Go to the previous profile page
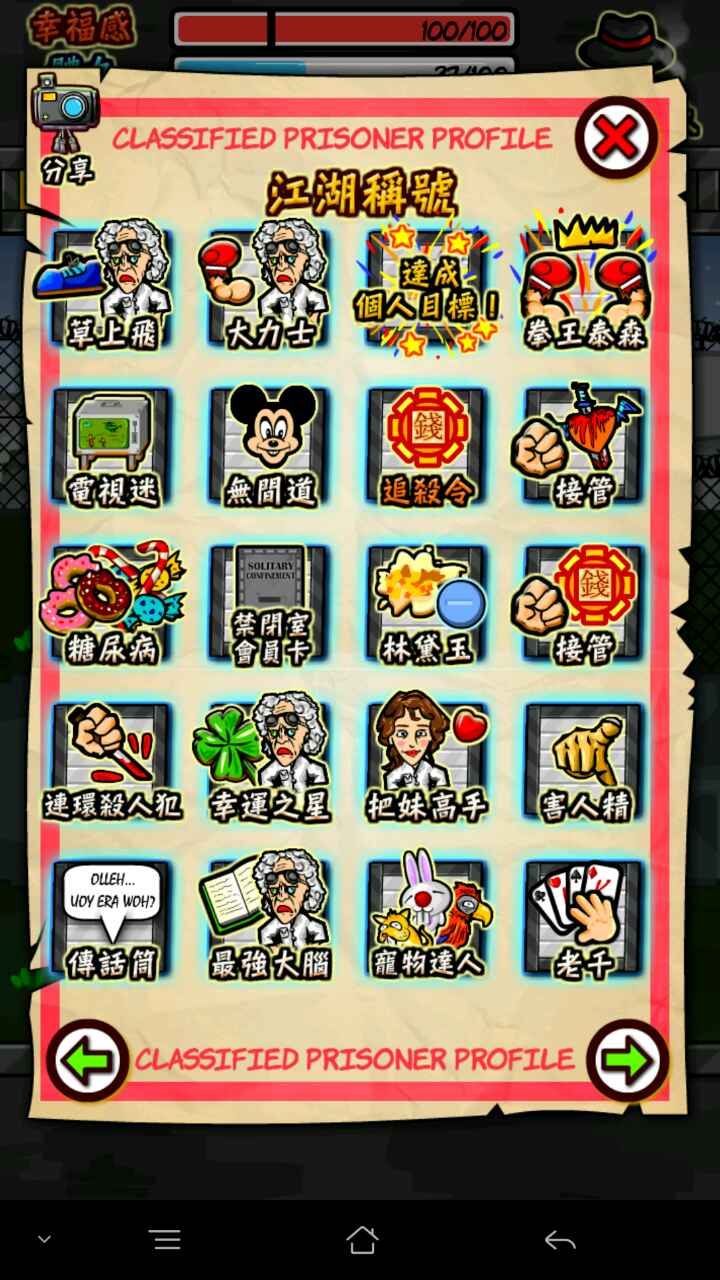The height and width of the screenshot is (1280, 720). click(x=88, y=1060)
